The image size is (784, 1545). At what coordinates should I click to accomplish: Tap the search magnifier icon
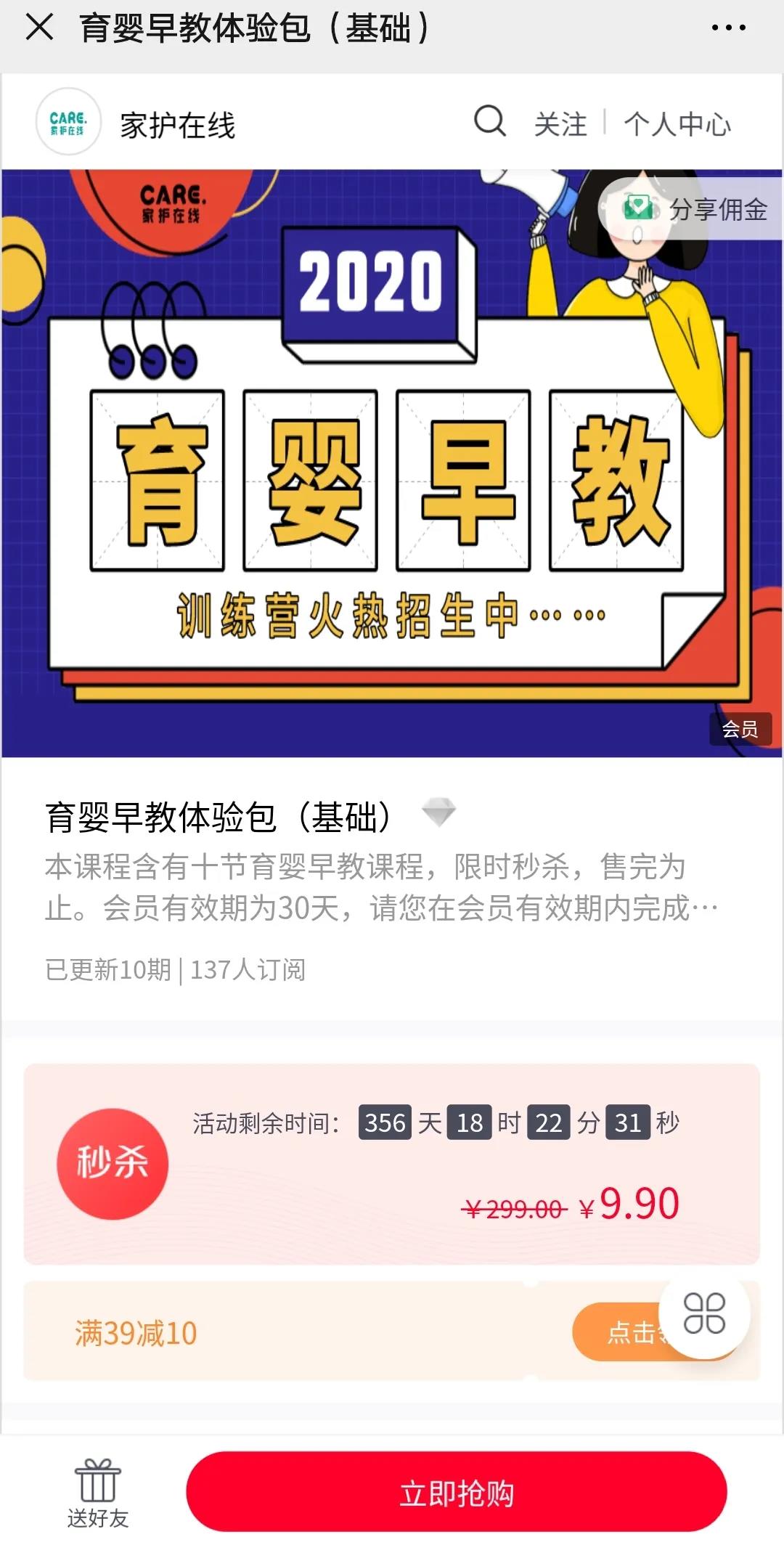[x=489, y=121]
